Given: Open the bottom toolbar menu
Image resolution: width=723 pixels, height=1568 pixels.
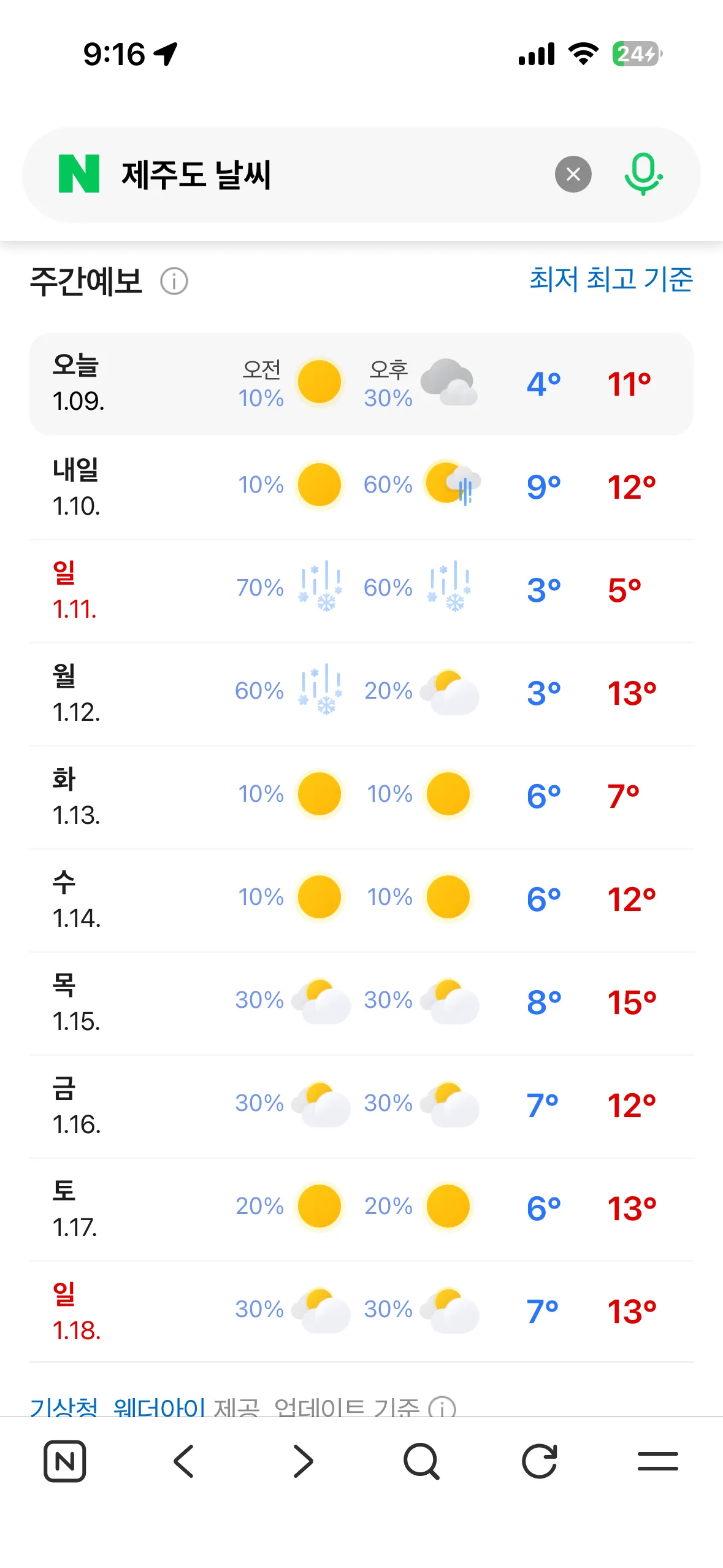Looking at the screenshot, I should point(657,1461).
